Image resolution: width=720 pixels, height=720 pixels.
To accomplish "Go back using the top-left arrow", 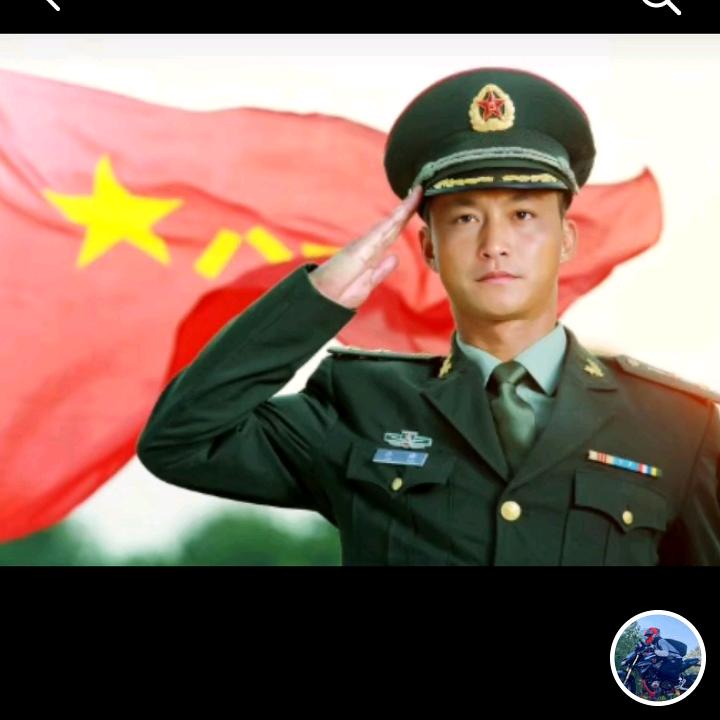I will coord(51,4).
